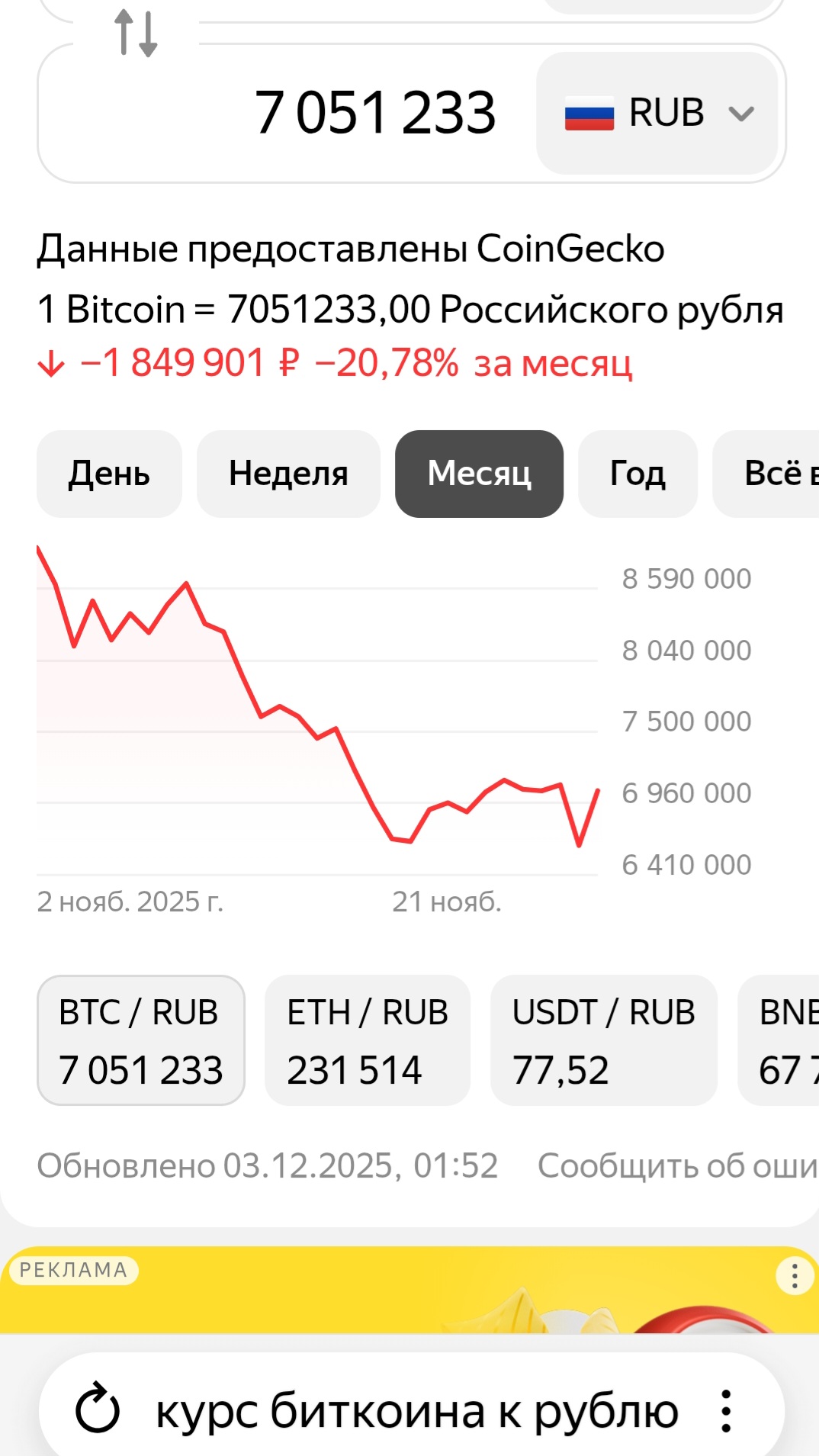The height and width of the screenshot is (1456, 819).
Task: Choose the BTC / RUB pair chip
Action: (x=141, y=1040)
